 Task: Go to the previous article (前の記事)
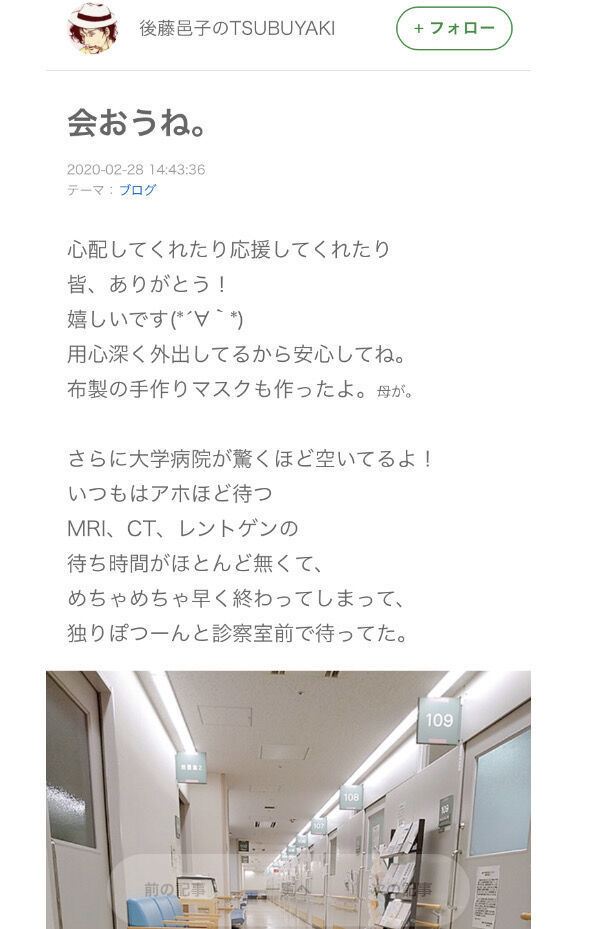[175, 888]
